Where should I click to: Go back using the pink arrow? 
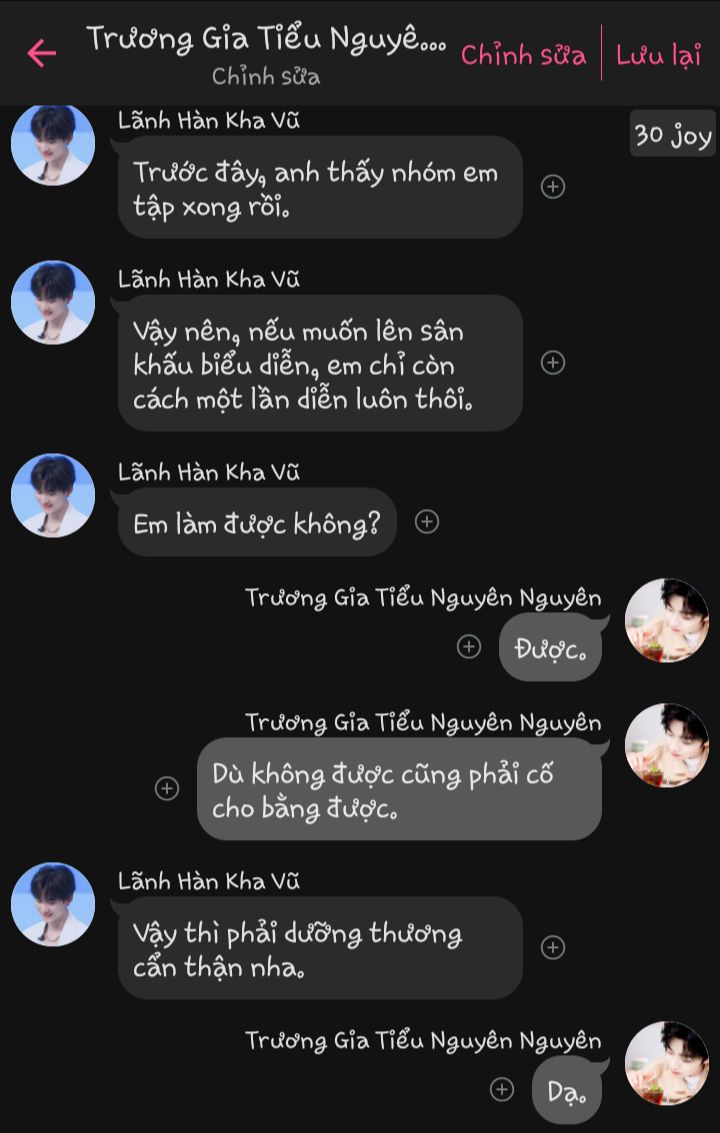(x=41, y=52)
